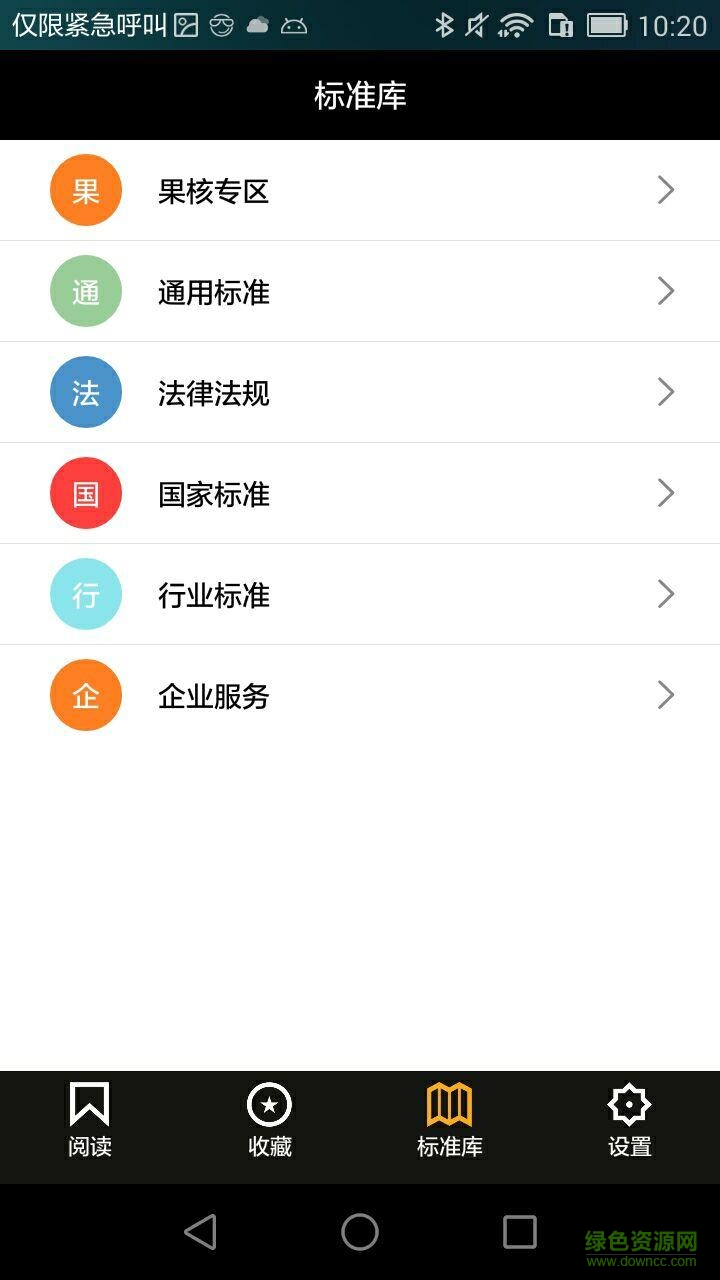
Task: Open the 设置 tab
Action: point(629,1123)
